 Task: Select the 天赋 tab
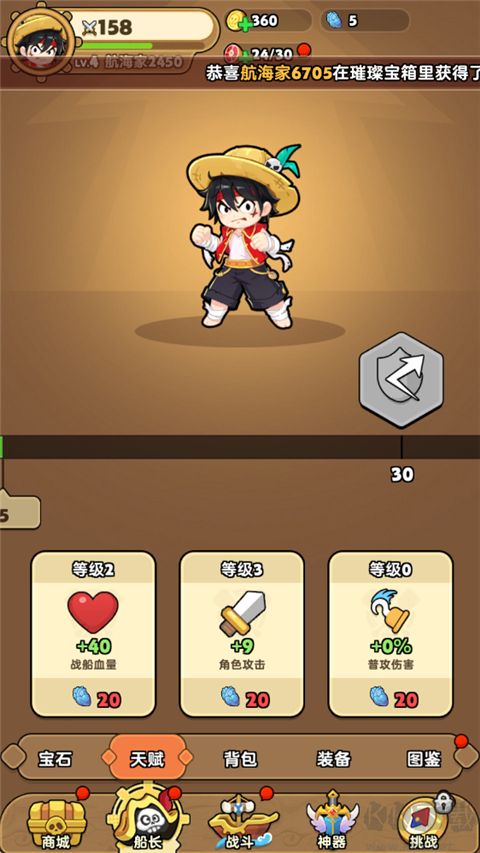click(147, 758)
